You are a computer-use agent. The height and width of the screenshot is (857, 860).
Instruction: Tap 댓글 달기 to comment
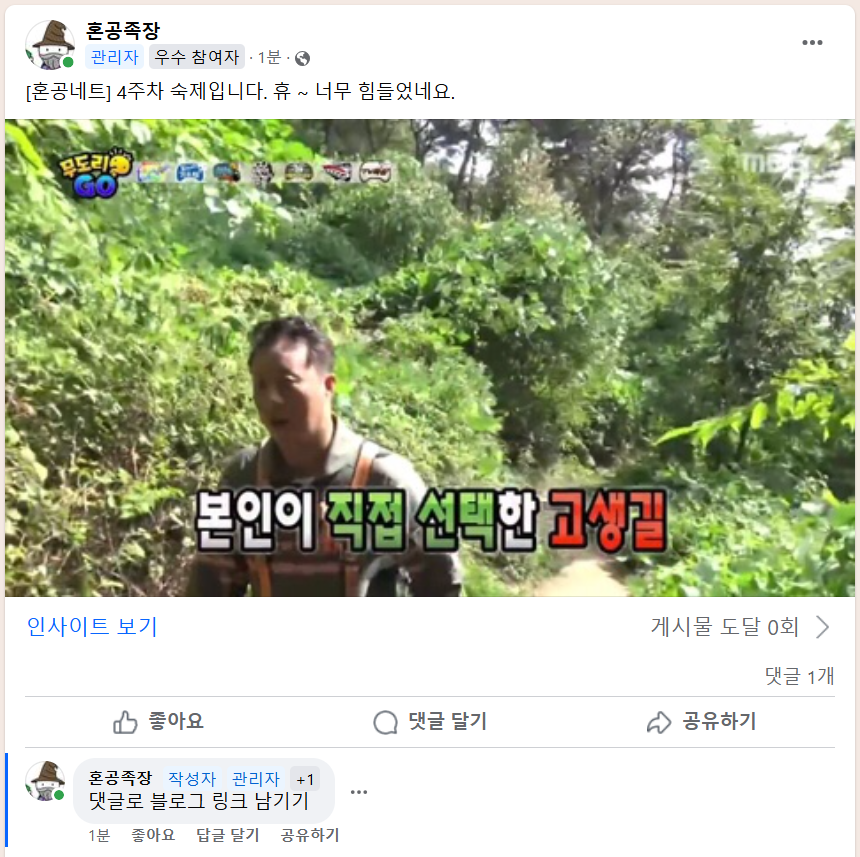point(430,721)
